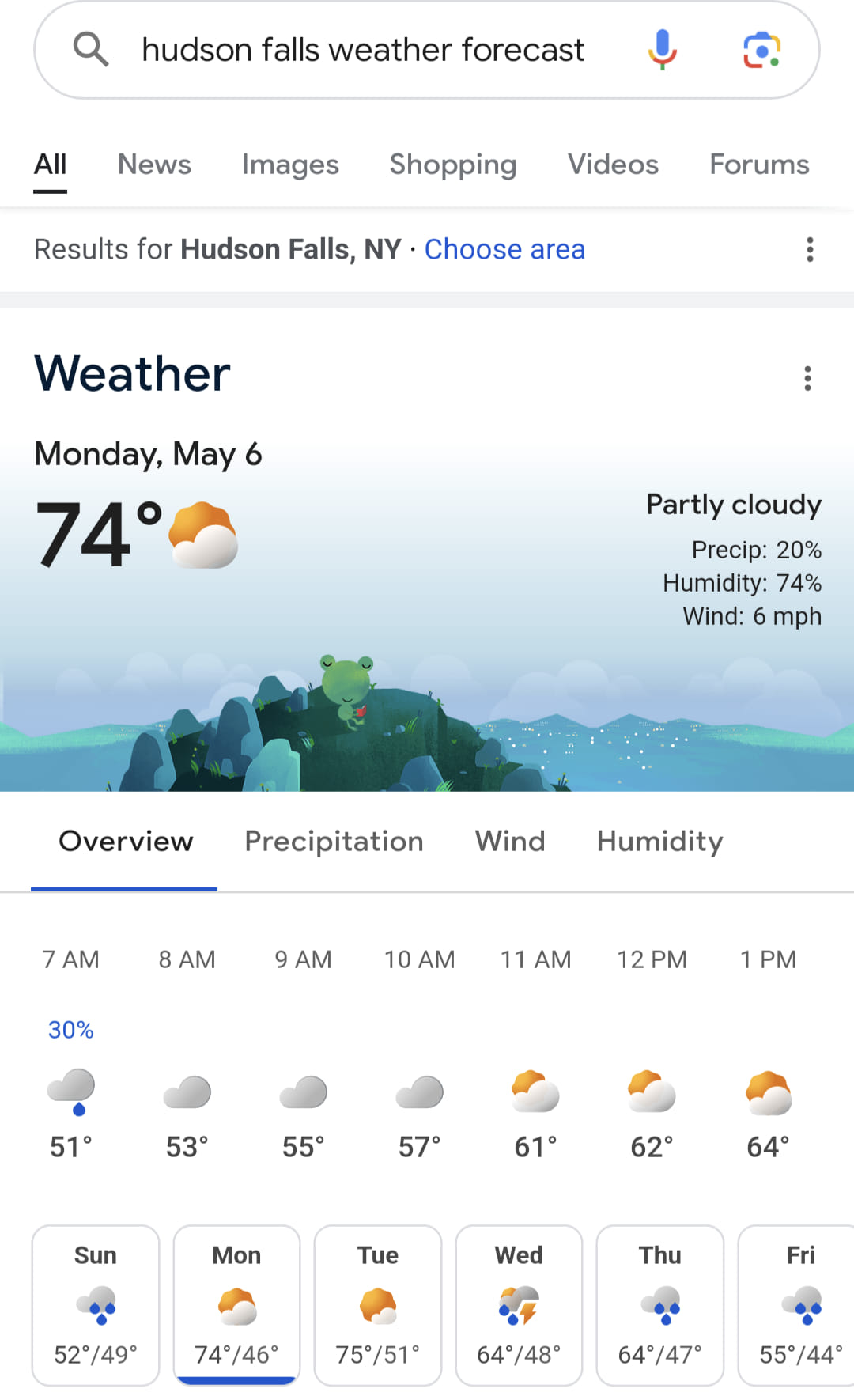Switch to the News tab
This screenshot has height=1400, width=854.
(154, 165)
